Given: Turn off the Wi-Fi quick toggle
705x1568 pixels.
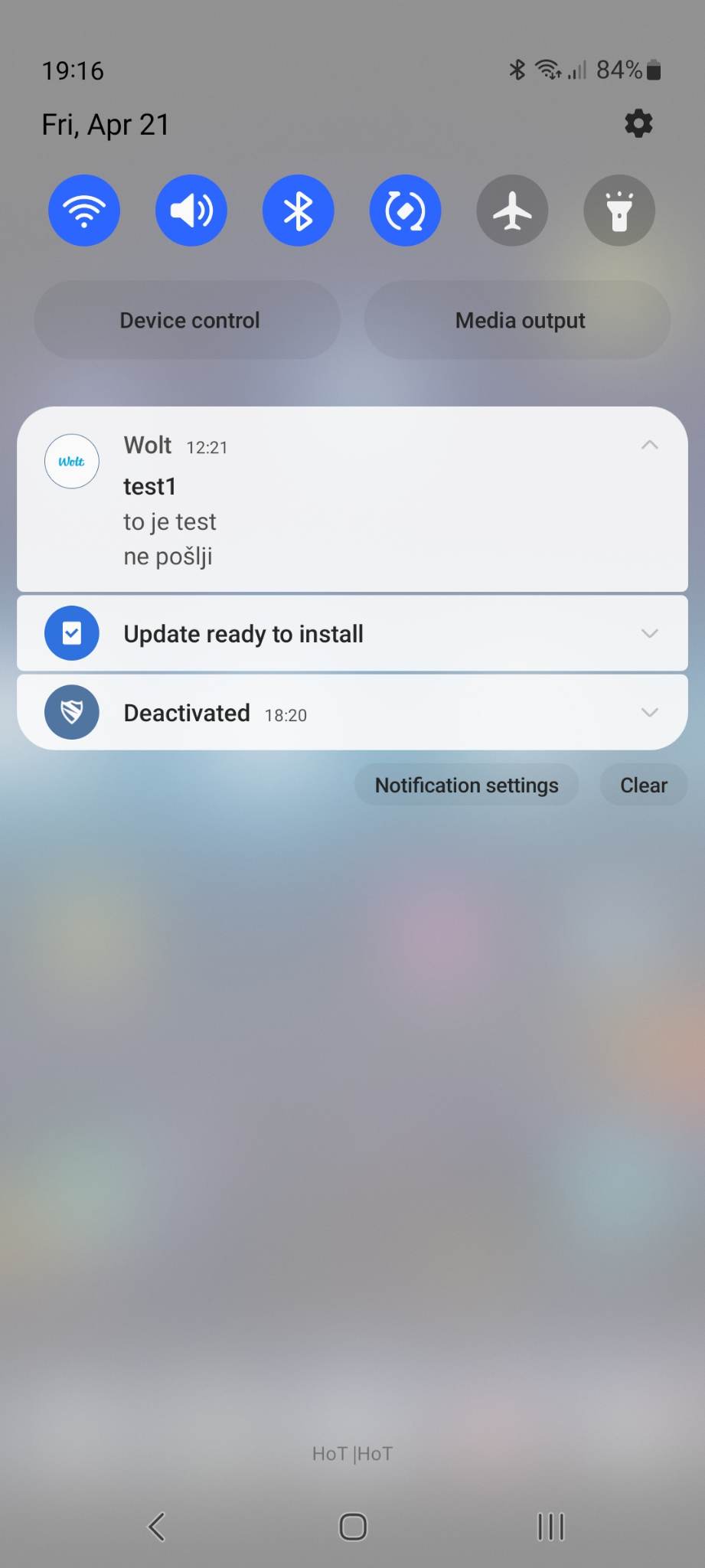Looking at the screenshot, I should coord(84,211).
